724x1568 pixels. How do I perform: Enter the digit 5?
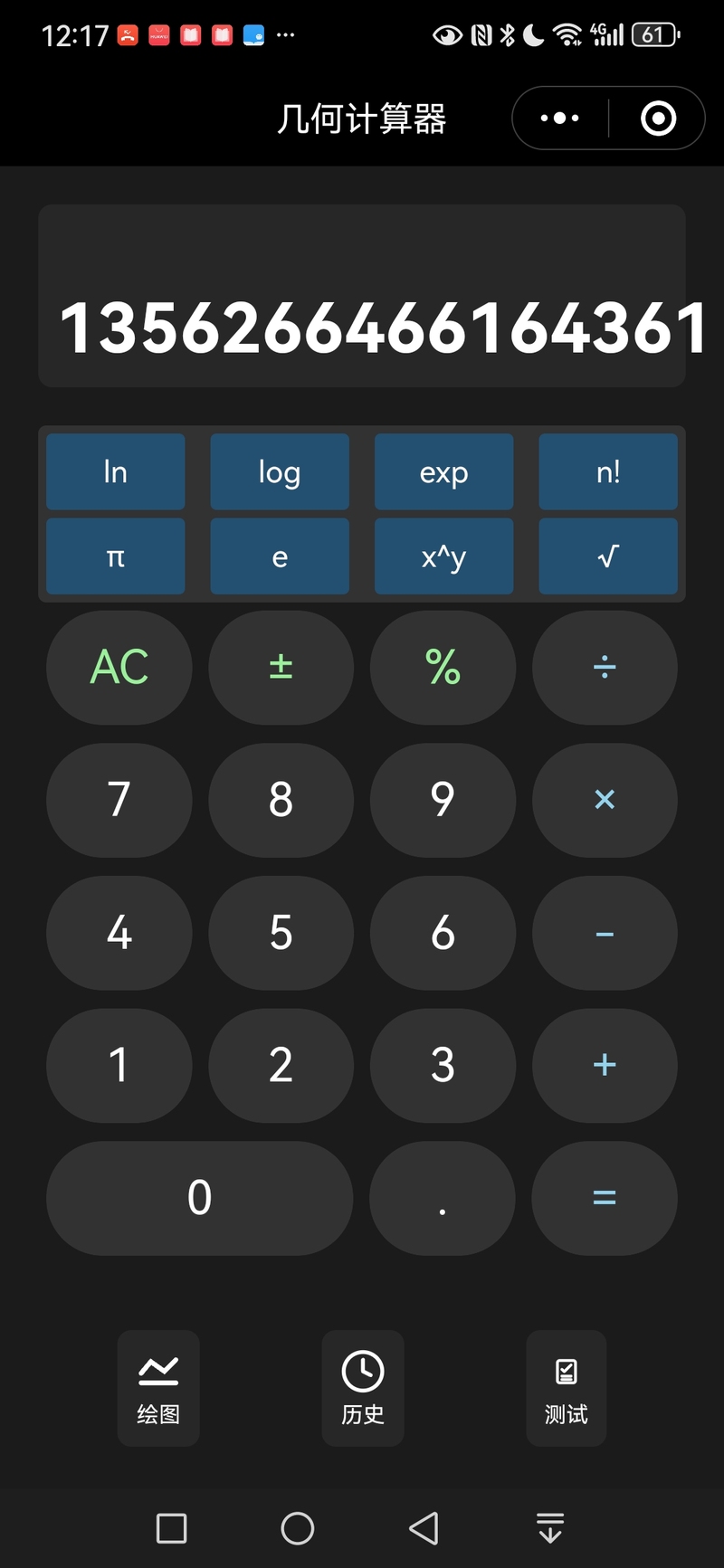[x=281, y=933]
